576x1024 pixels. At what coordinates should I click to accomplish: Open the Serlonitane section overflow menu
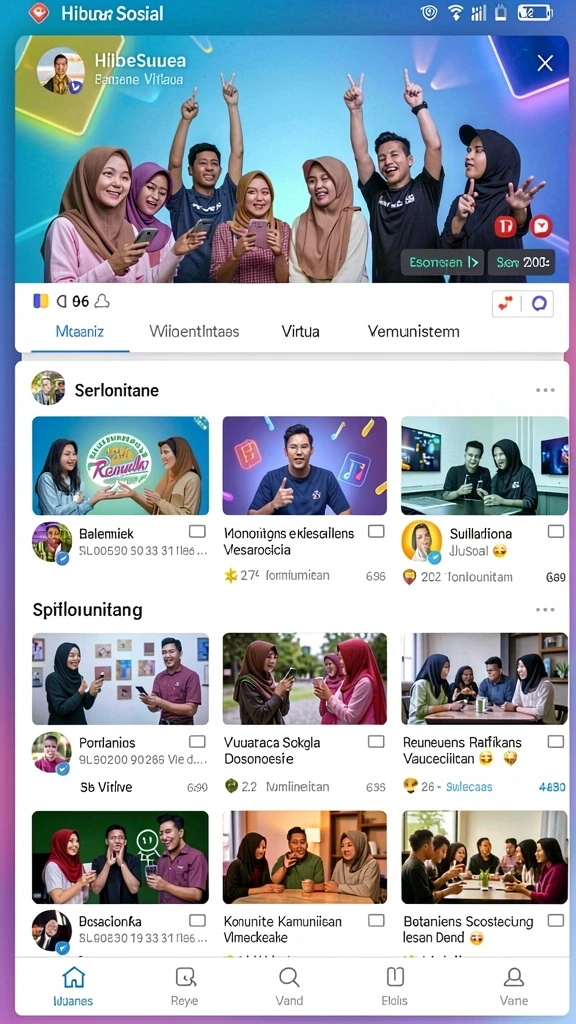click(x=545, y=391)
